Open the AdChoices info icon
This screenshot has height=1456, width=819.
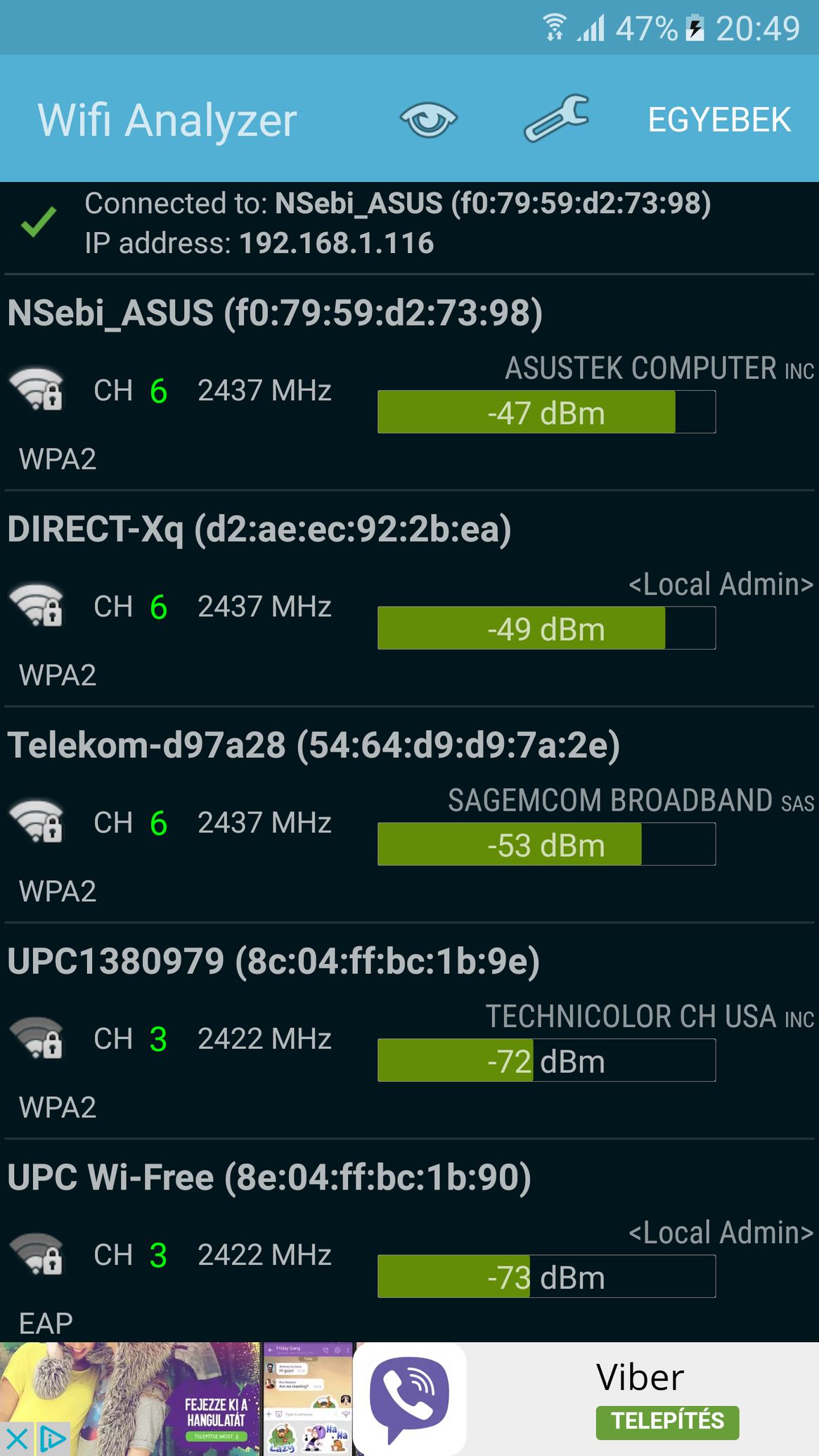click(51, 1439)
